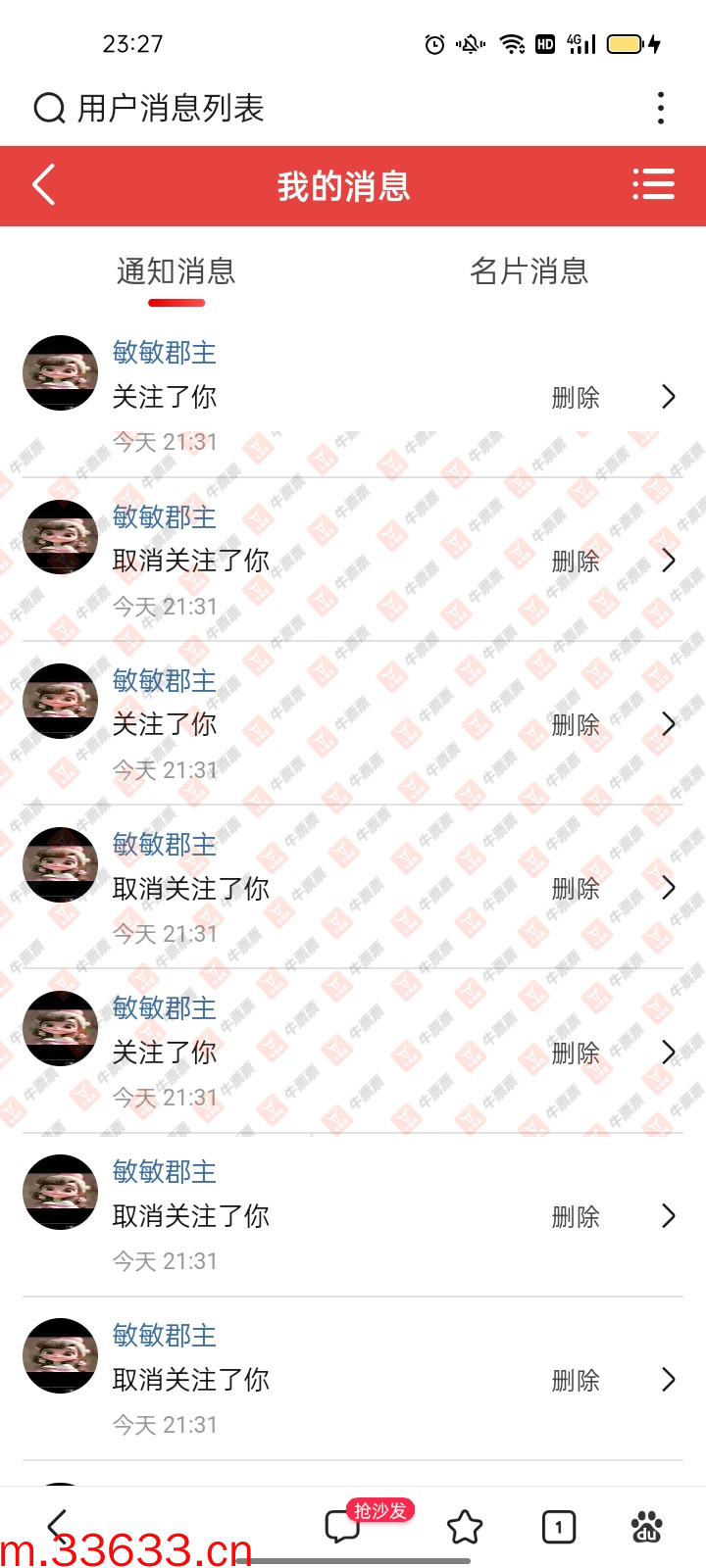Switch to the 通知消息 tab
The height and width of the screenshot is (1568, 706).
point(176,271)
